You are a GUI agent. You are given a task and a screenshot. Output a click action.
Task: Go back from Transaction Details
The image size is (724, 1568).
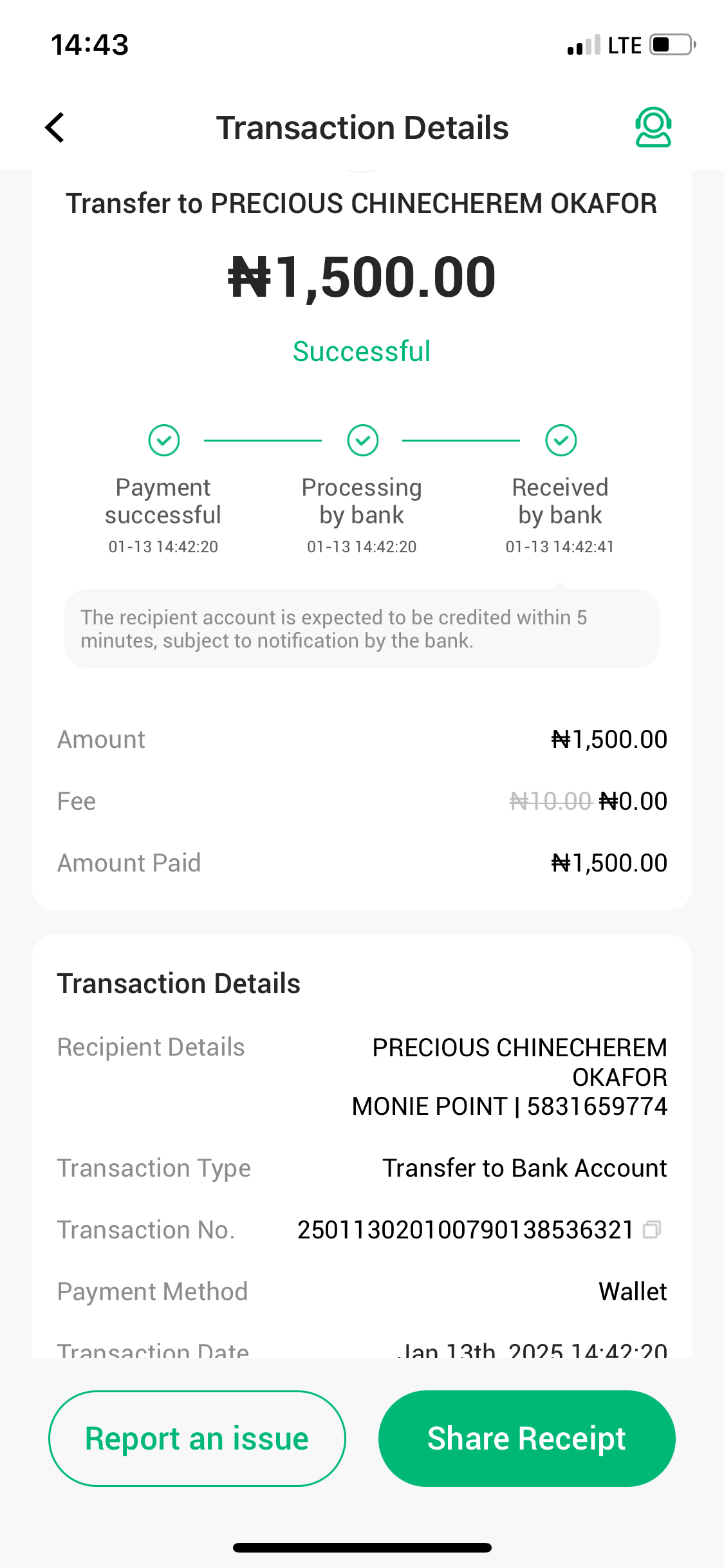click(x=55, y=127)
